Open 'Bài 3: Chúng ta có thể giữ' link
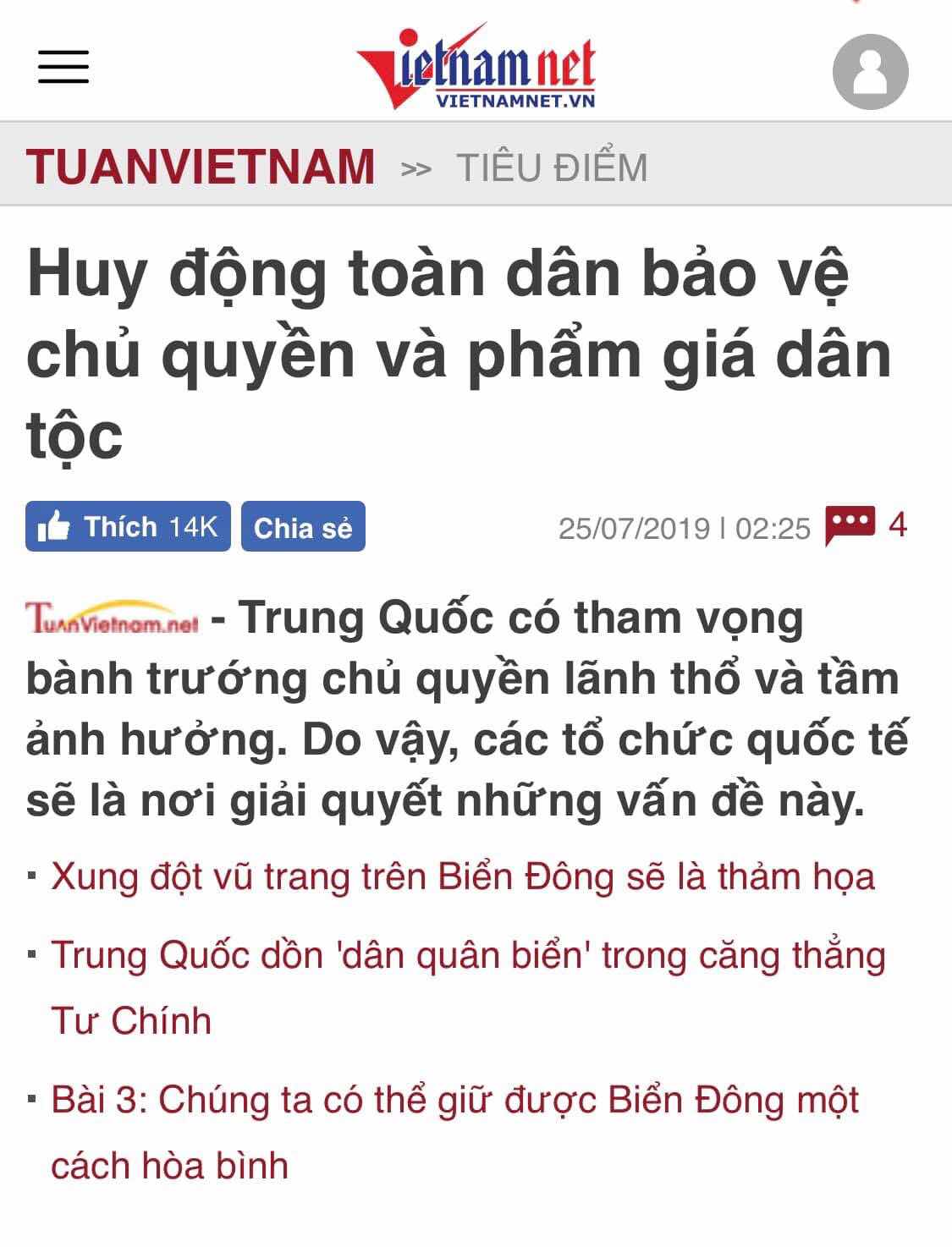This screenshot has height=1247, width=952. pyautogui.click(x=454, y=1101)
